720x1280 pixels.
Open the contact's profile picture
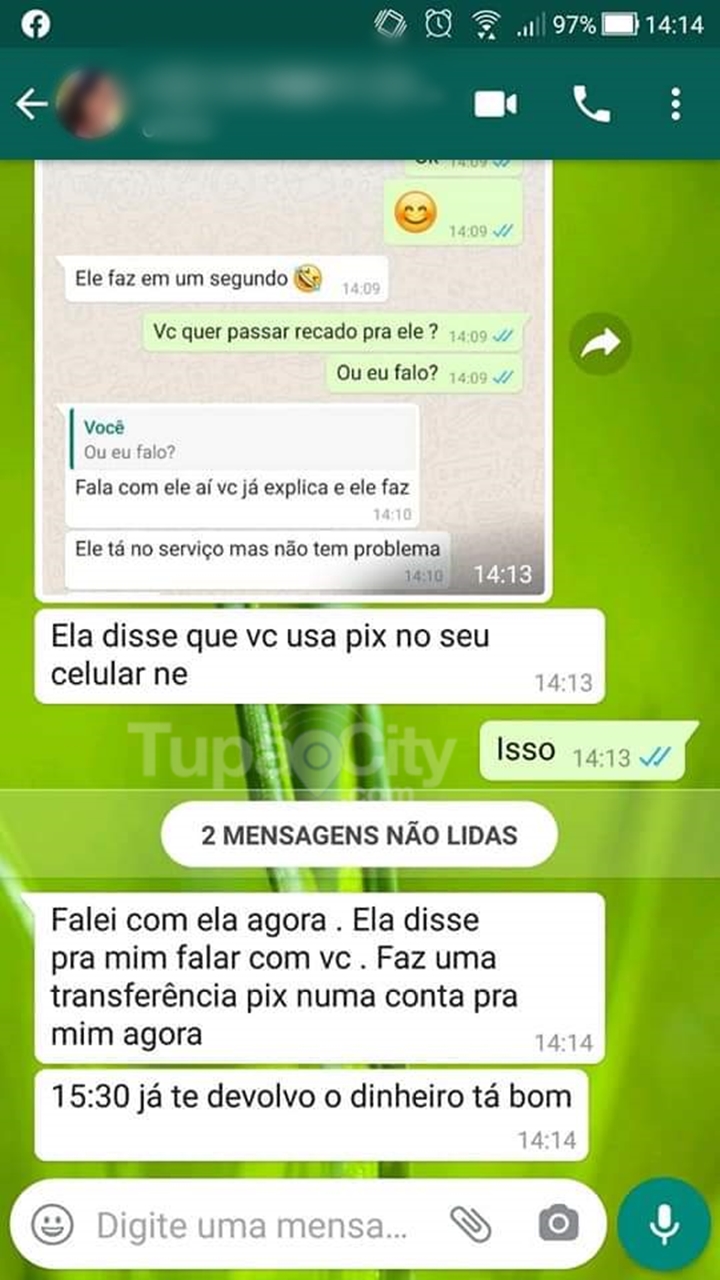90,104
